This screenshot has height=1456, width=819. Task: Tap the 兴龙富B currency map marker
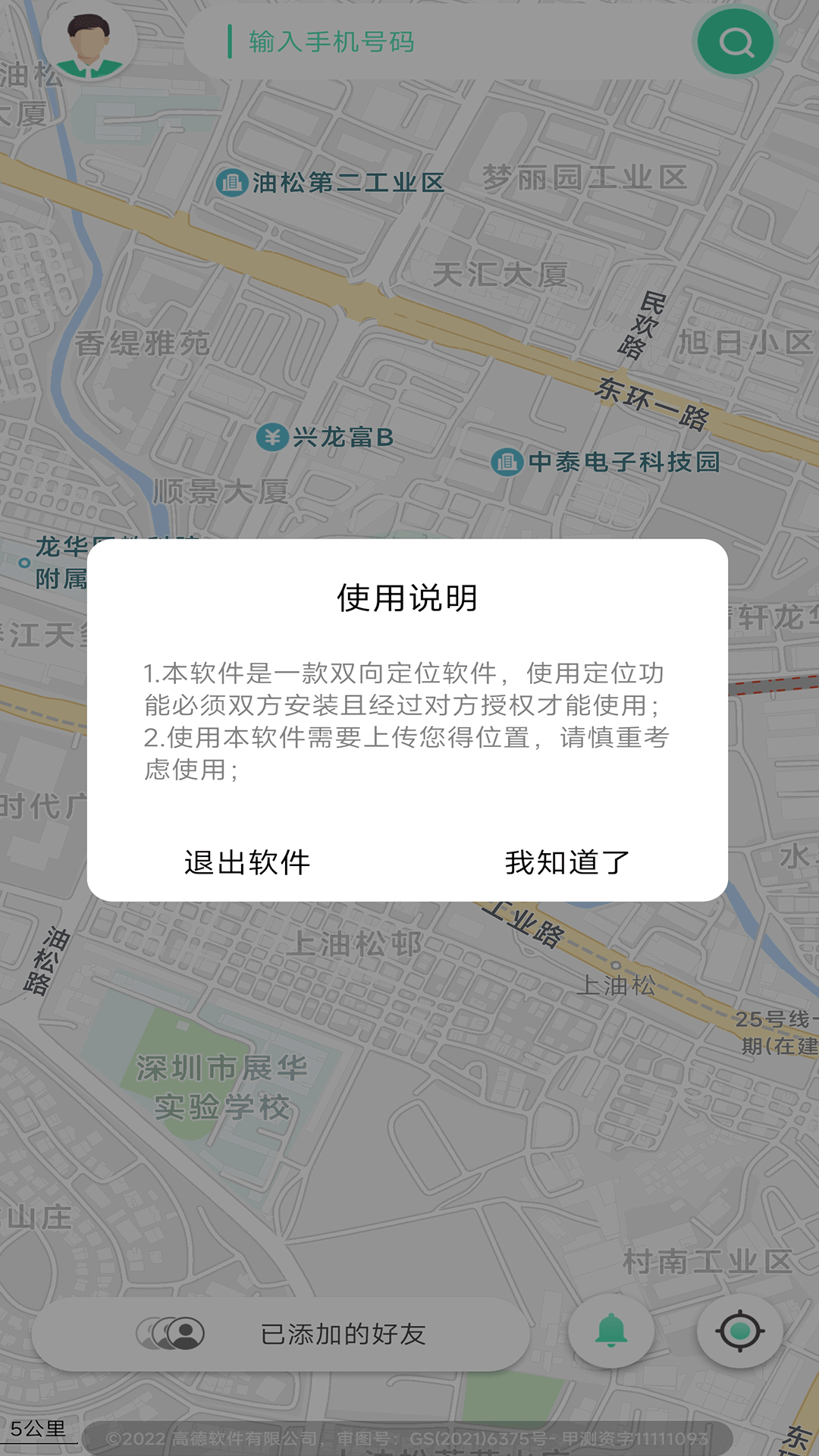(273, 436)
